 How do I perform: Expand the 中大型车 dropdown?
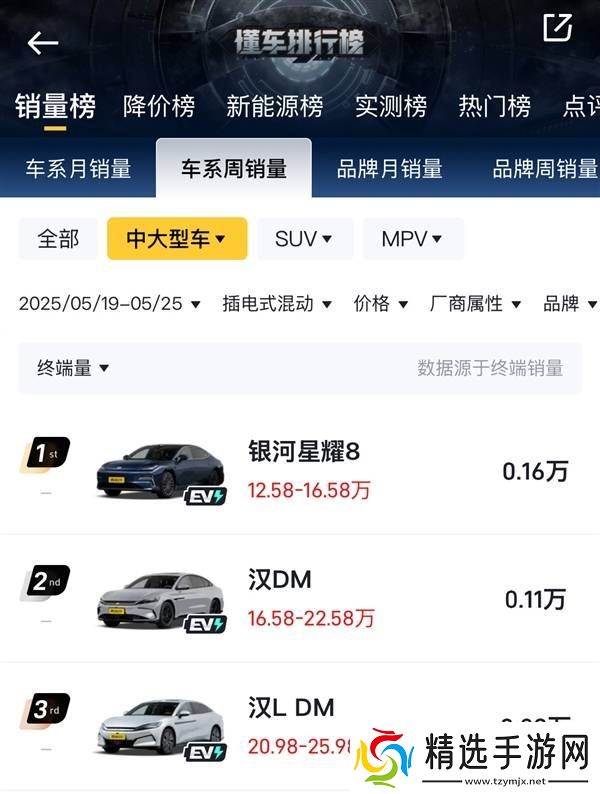pos(176,239)
